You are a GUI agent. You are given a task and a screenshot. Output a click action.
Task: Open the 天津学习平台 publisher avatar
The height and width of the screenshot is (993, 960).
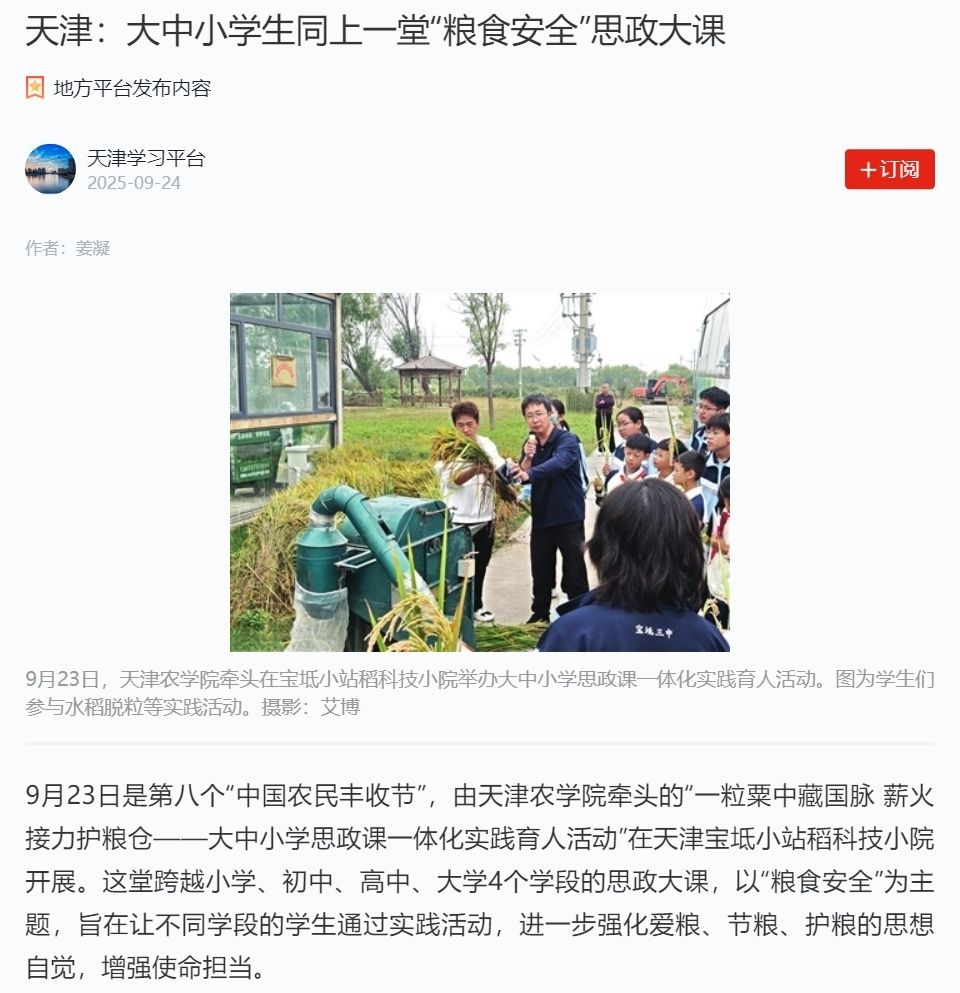click(x=50, y=169)
